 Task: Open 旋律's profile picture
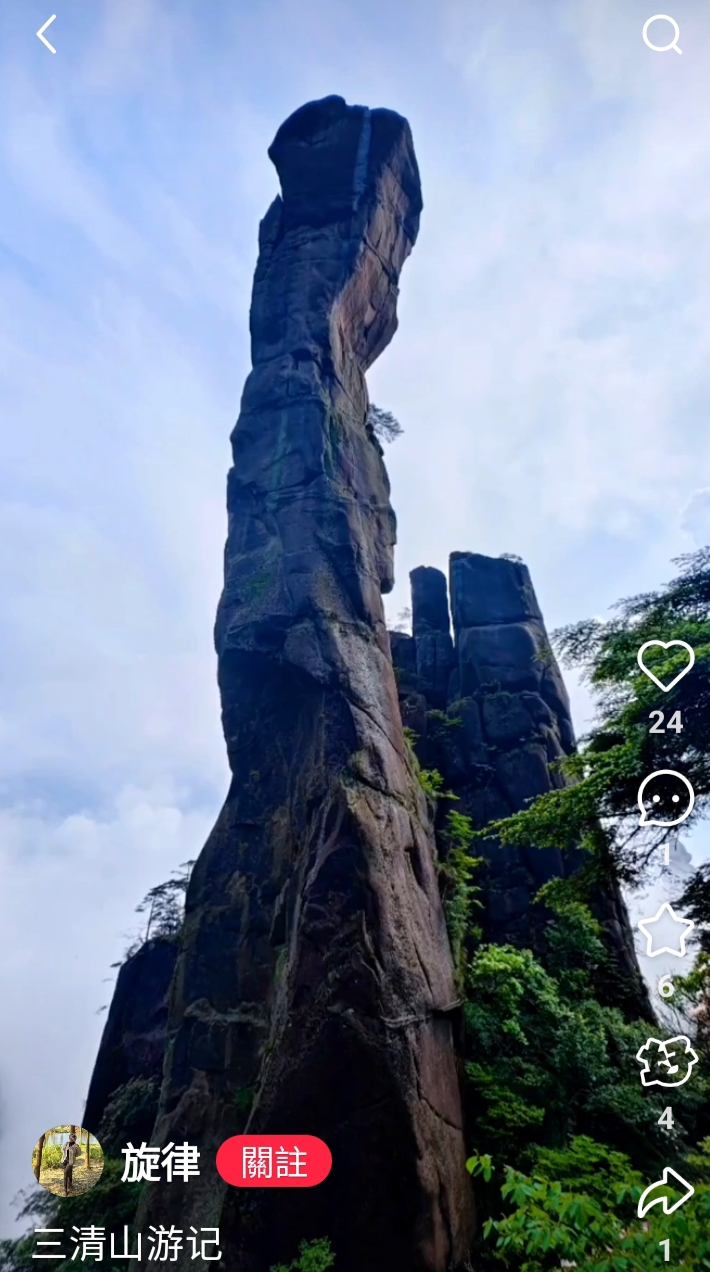coord(68,1161)
